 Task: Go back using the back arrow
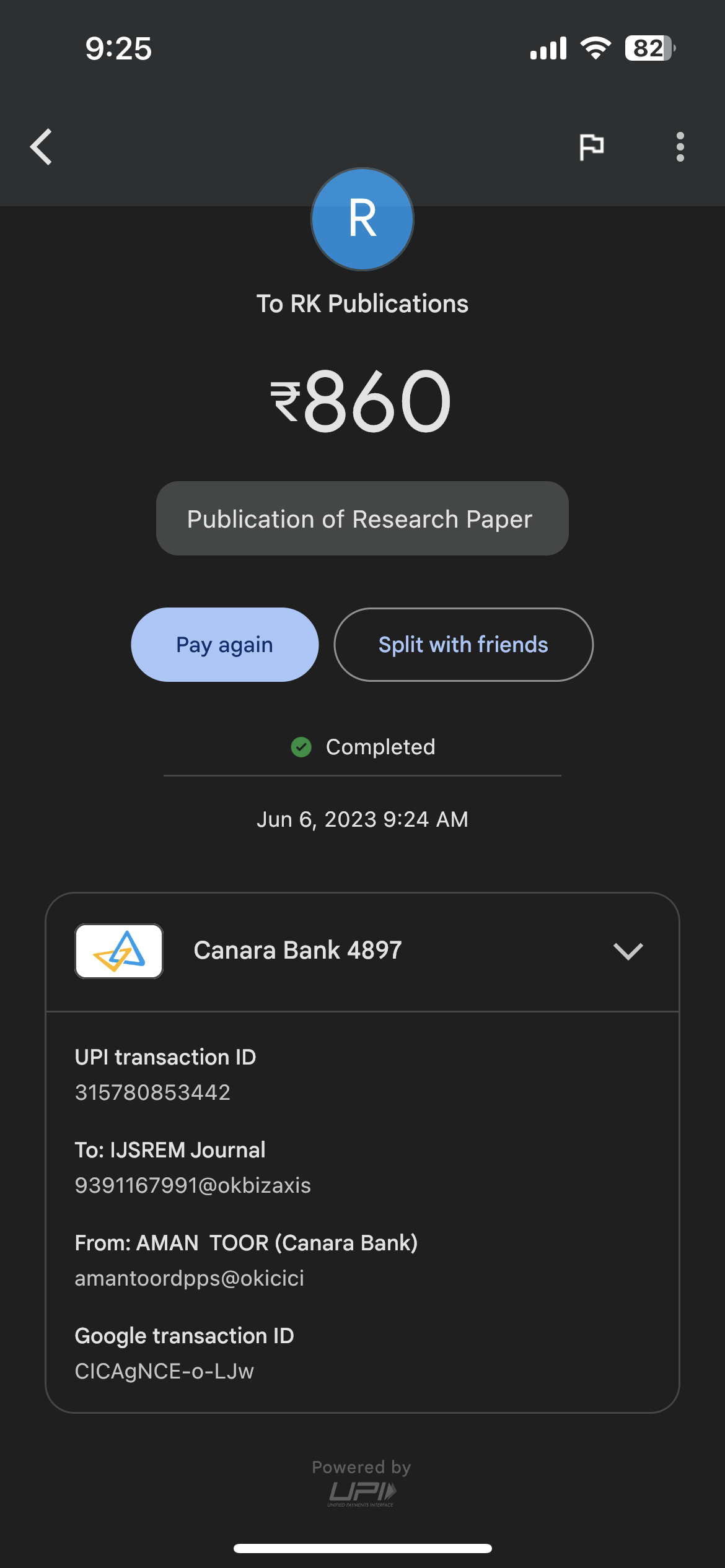[42, 147]
